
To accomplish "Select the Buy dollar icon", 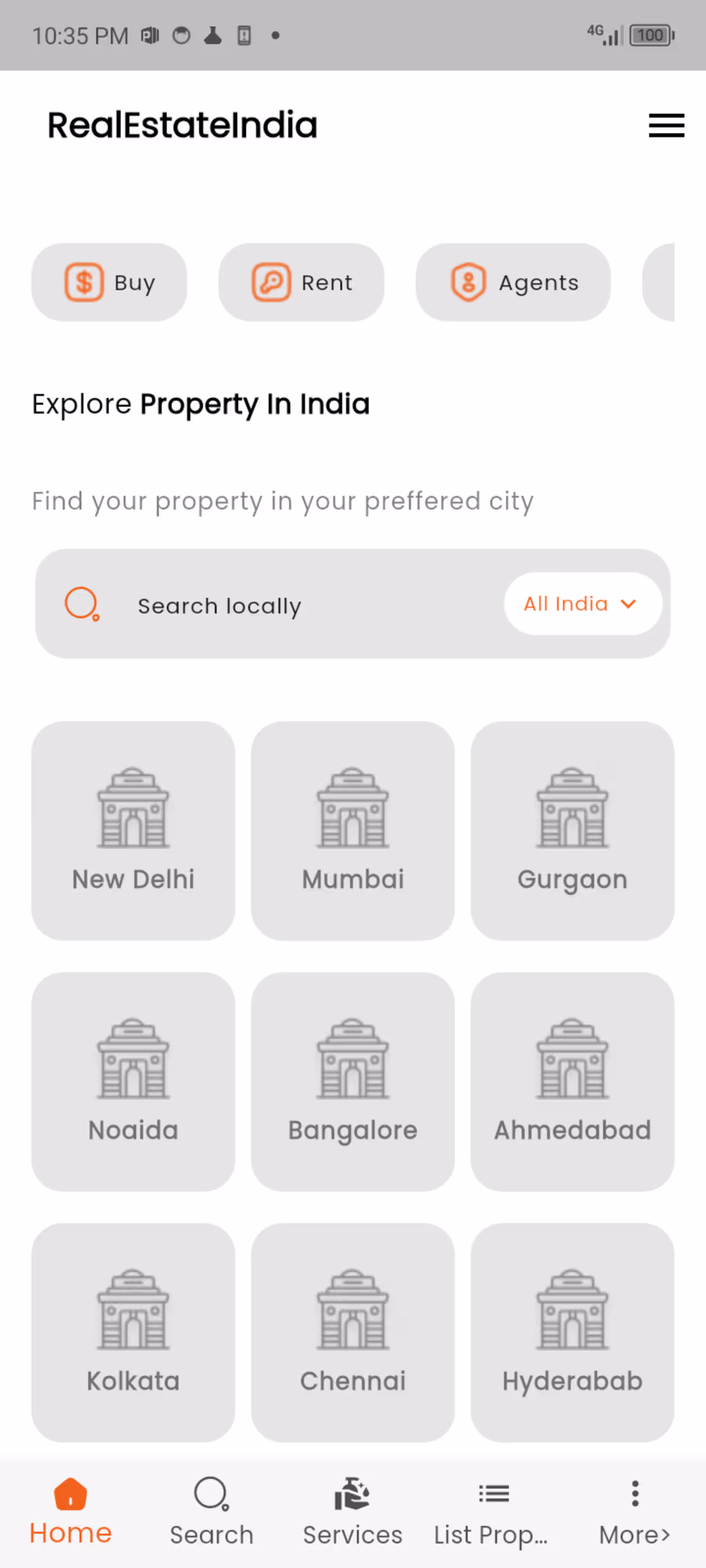I will click(x=85, y=282).
